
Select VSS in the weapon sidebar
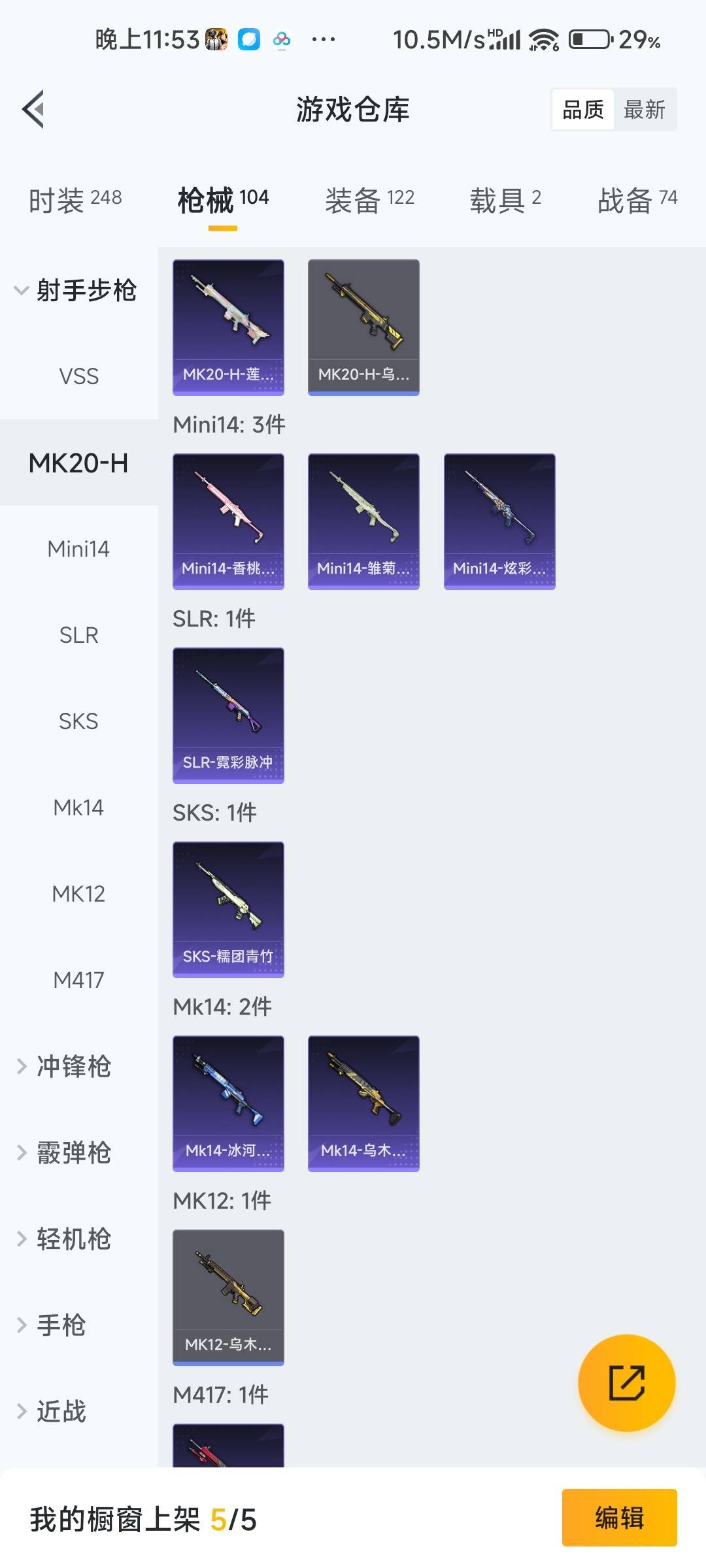(78, 376)
